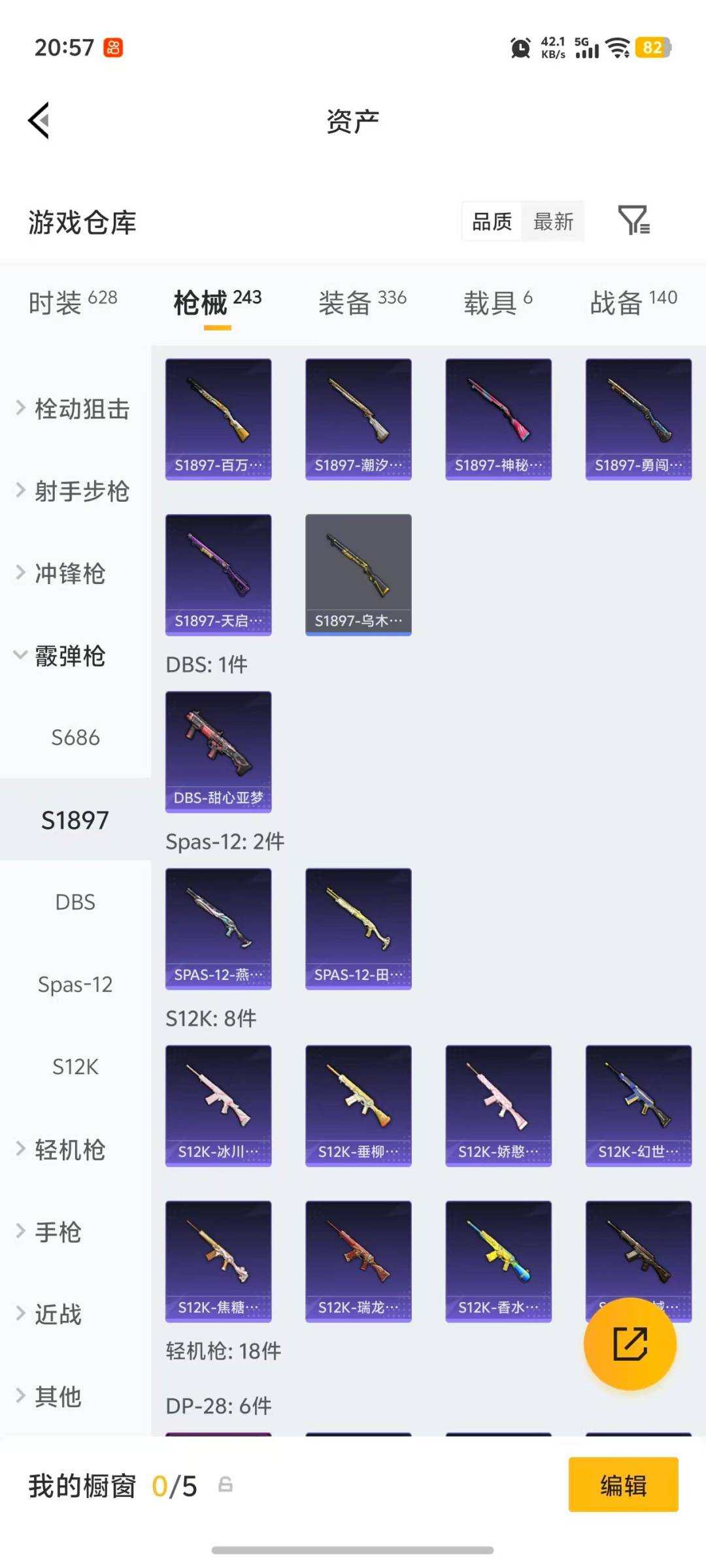Sort items by 最新
This screenshot has width=706, height=1568.
point(552,222)
